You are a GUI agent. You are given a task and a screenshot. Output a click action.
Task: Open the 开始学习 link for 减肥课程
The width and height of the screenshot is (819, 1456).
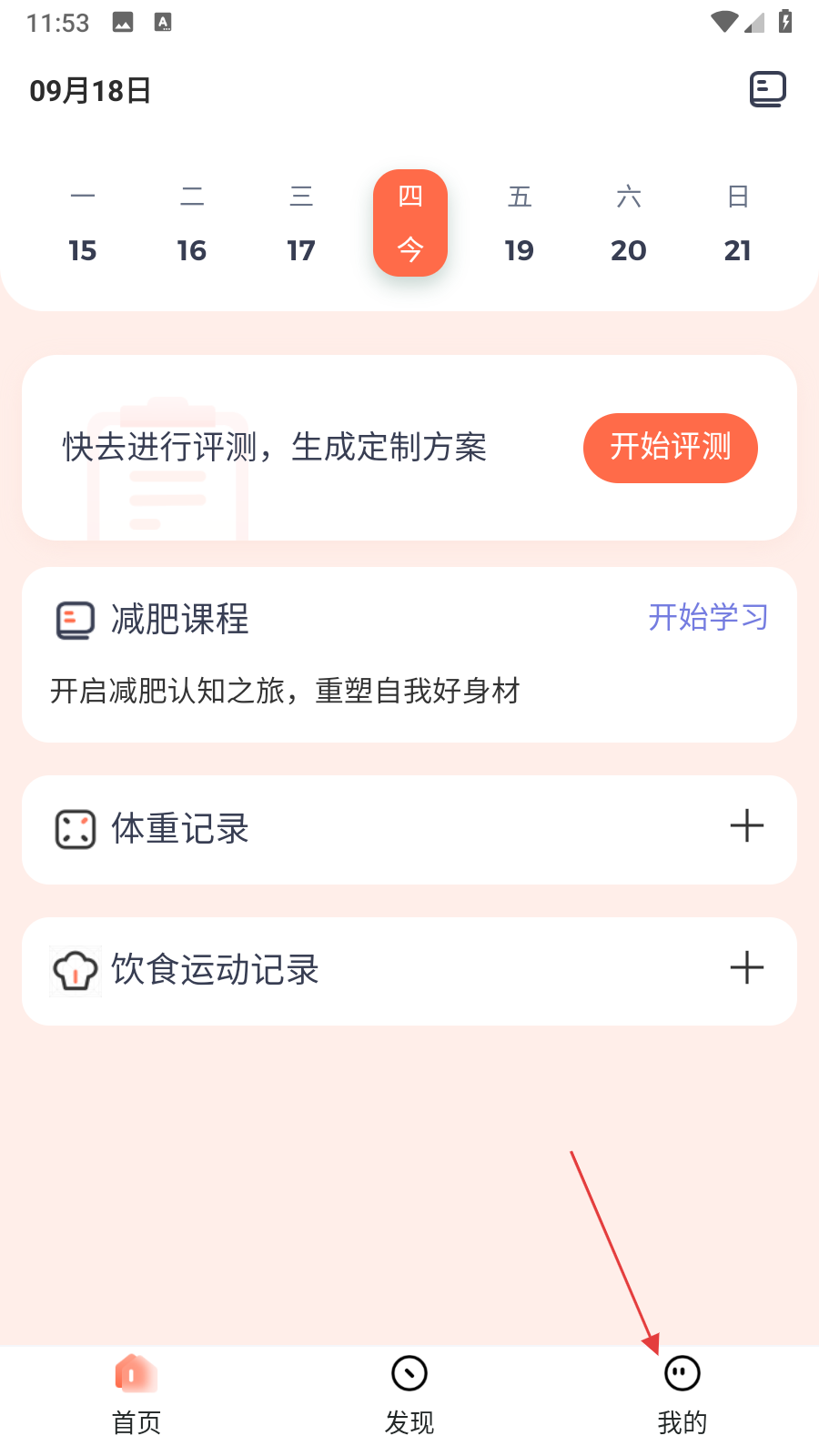click(x=708, y=618)
